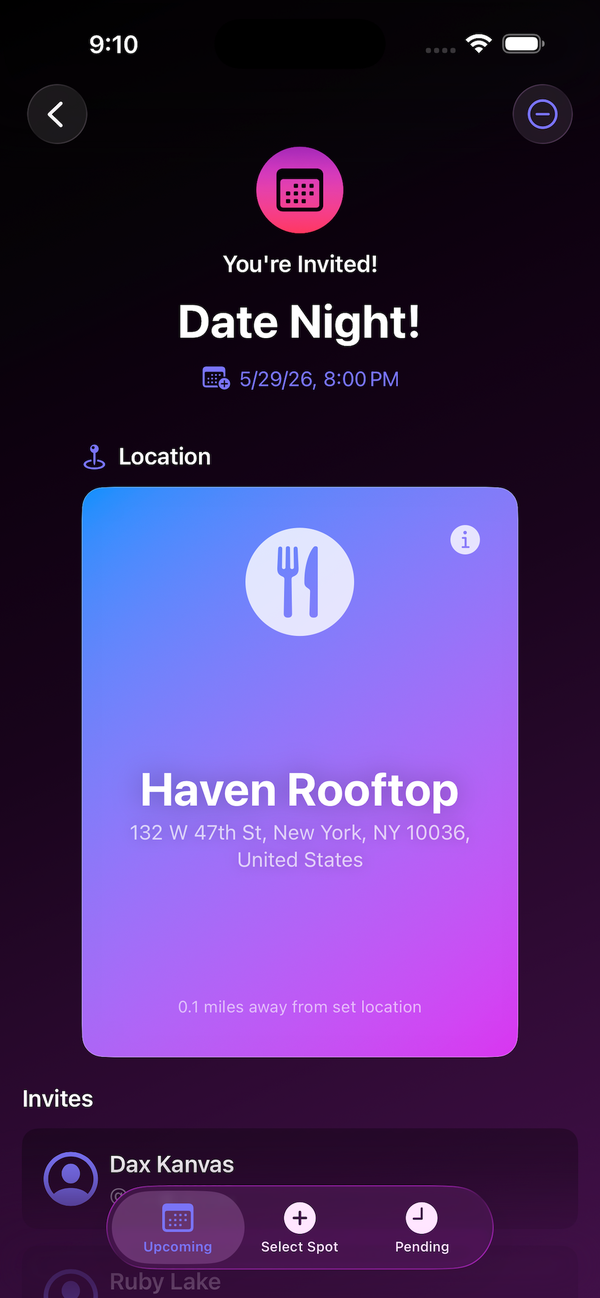
Task: Switch to the Pending tab
Action: tap(421, 1228)
